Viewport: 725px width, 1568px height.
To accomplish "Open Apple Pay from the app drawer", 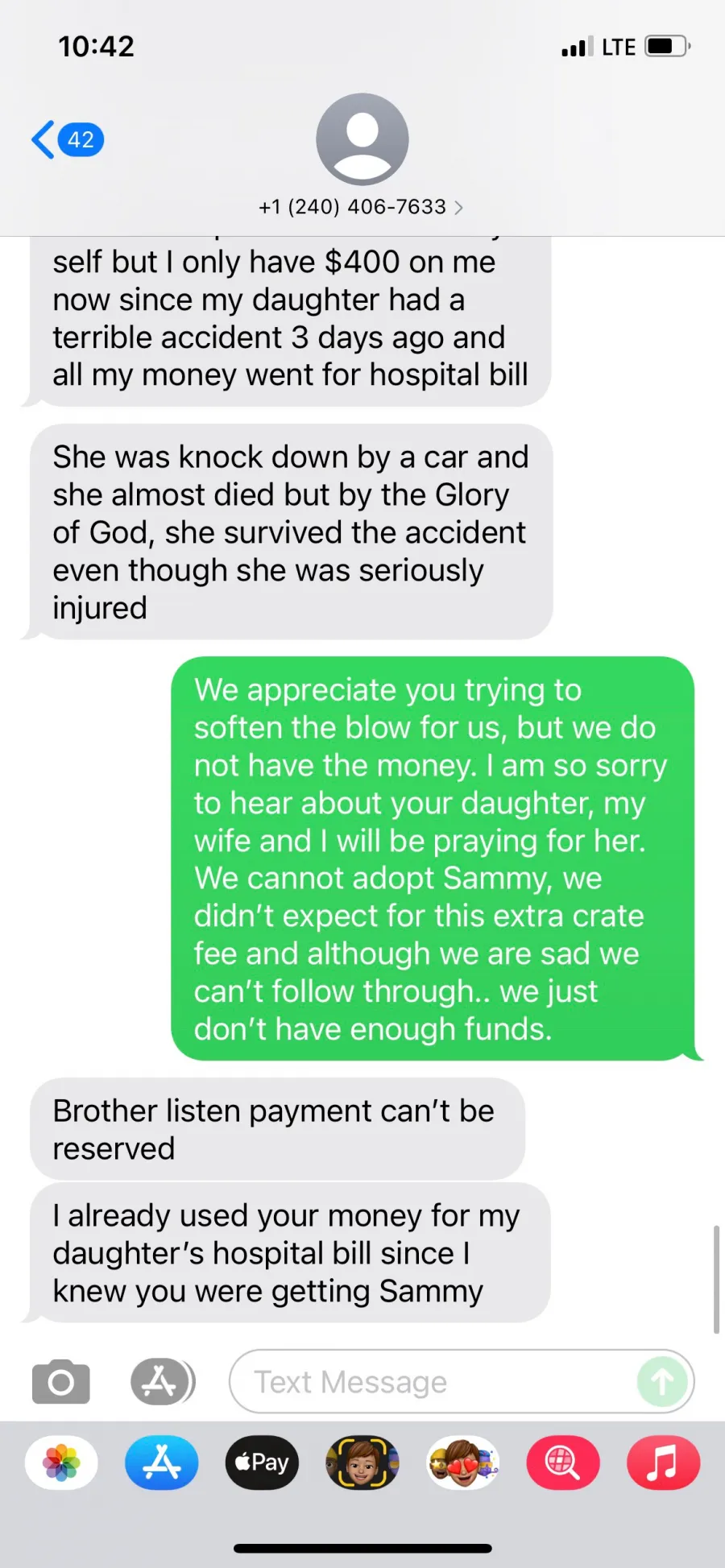I will tap(262, 1463).
